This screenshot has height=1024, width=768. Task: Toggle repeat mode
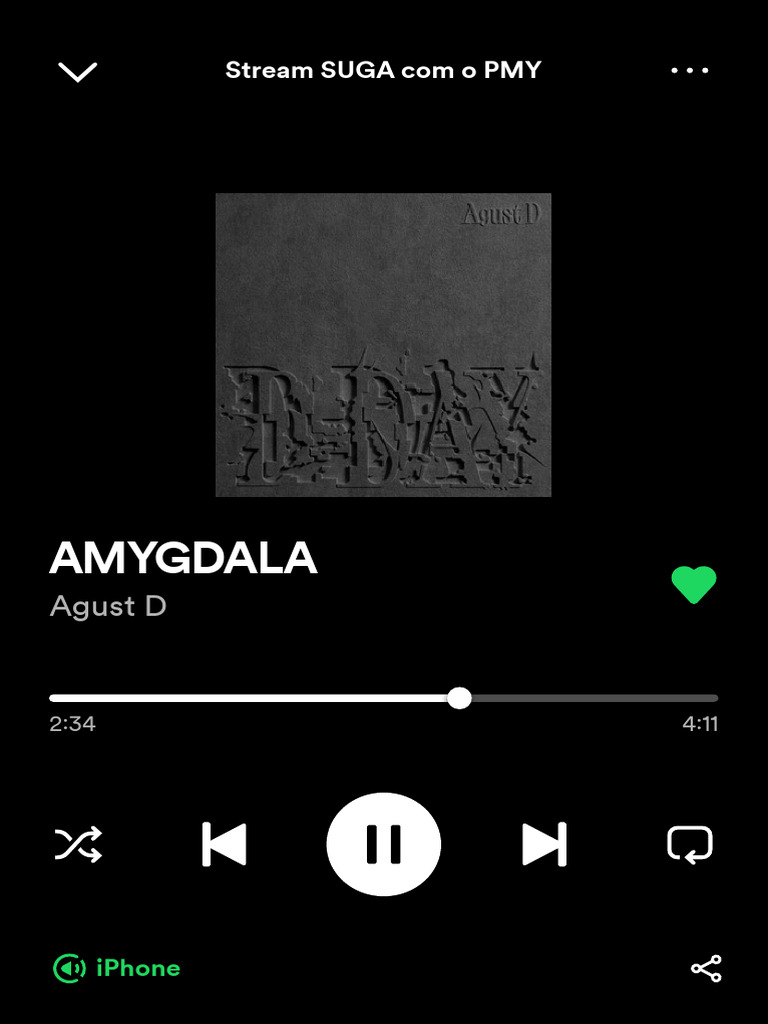690,845
